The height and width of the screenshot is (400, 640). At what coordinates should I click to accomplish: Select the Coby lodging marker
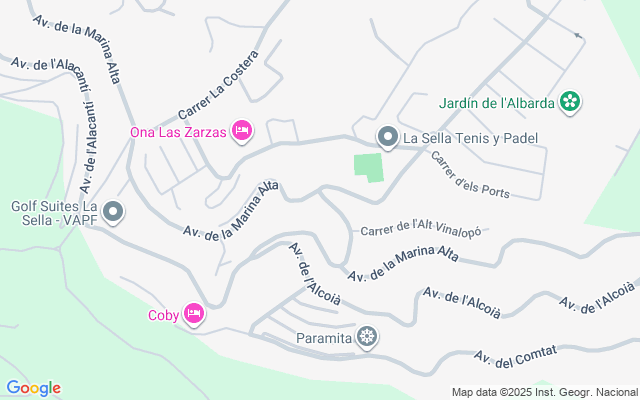(194, 315)
